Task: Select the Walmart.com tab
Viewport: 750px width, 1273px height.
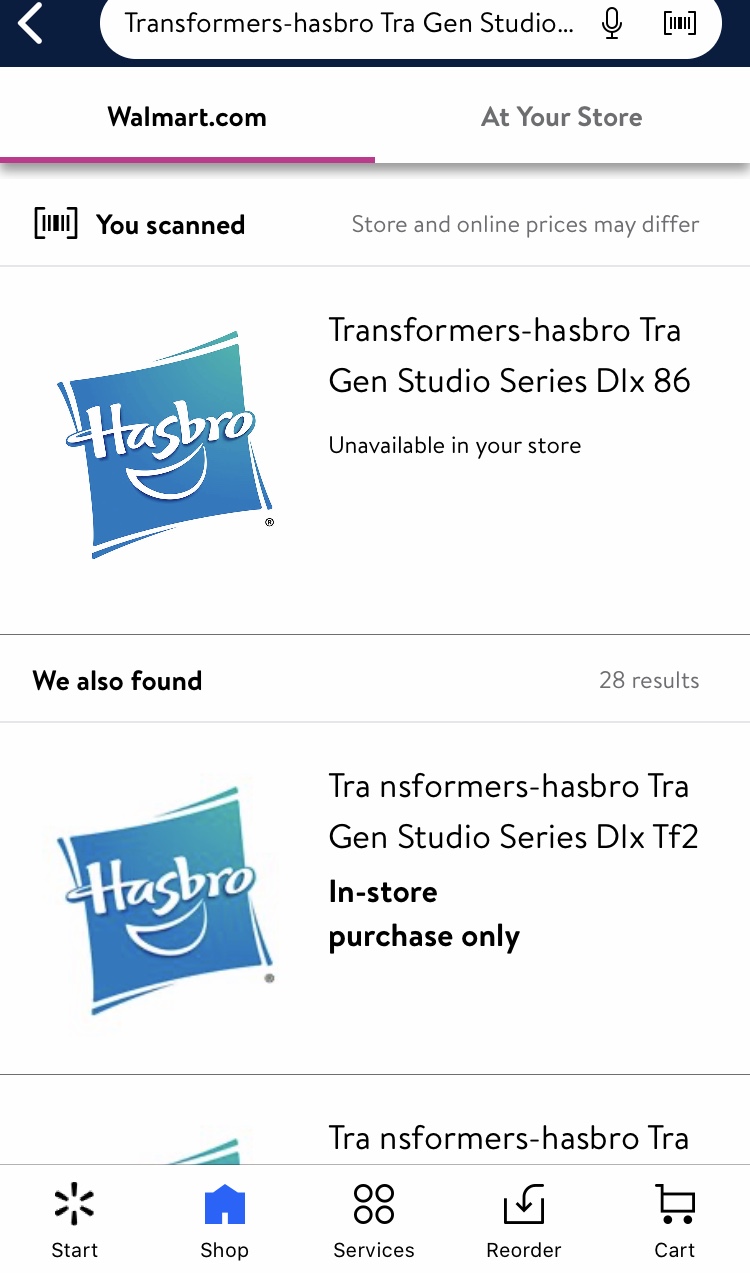Action: pos(187,117)
